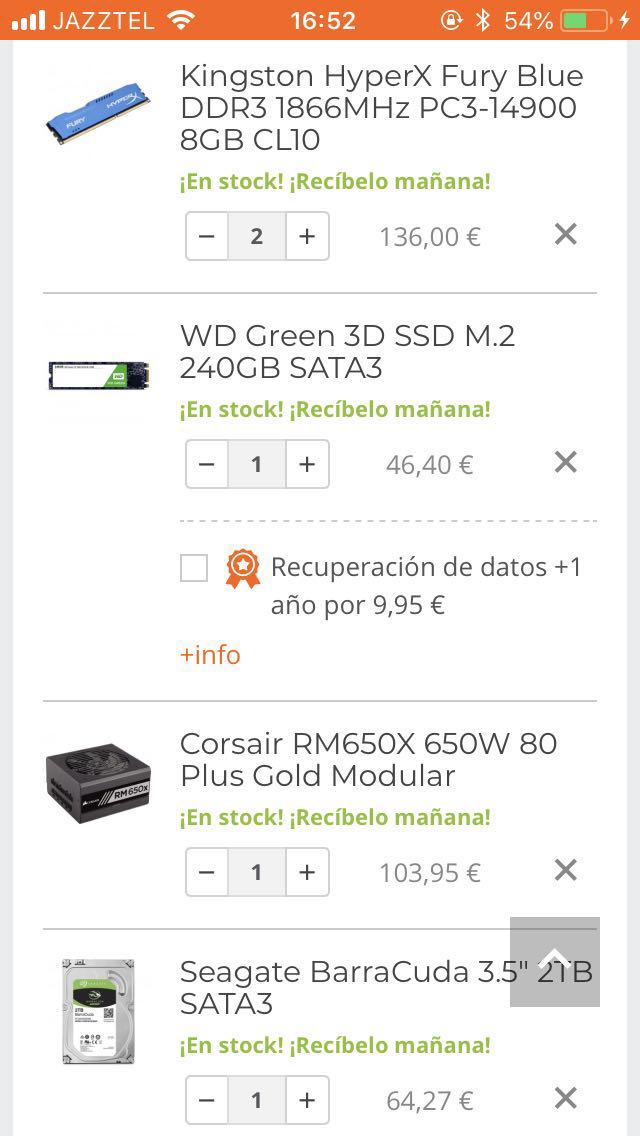Increase WD Green SSD quantity

click(x=307, y=464)
